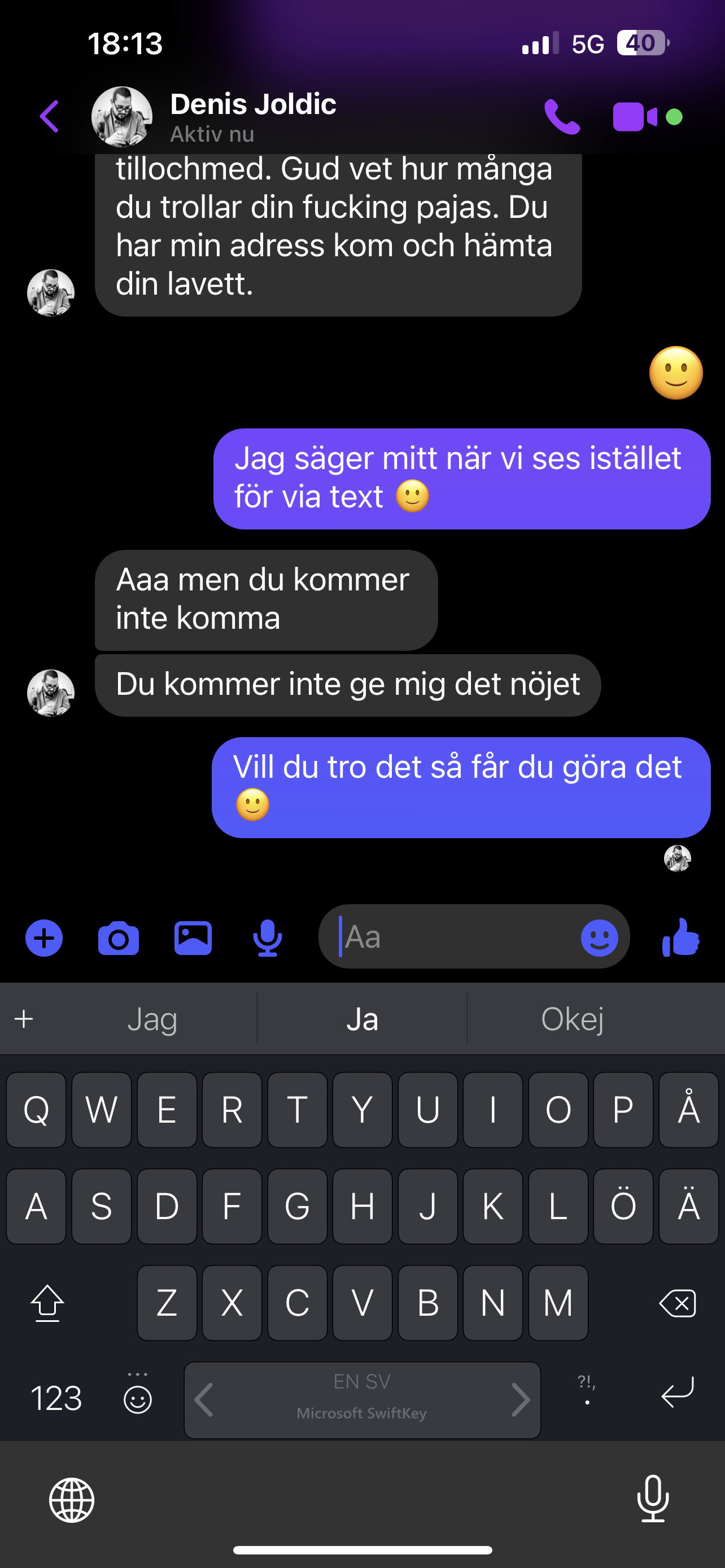Open the emoji picker in the message field

tap(599, 938)
